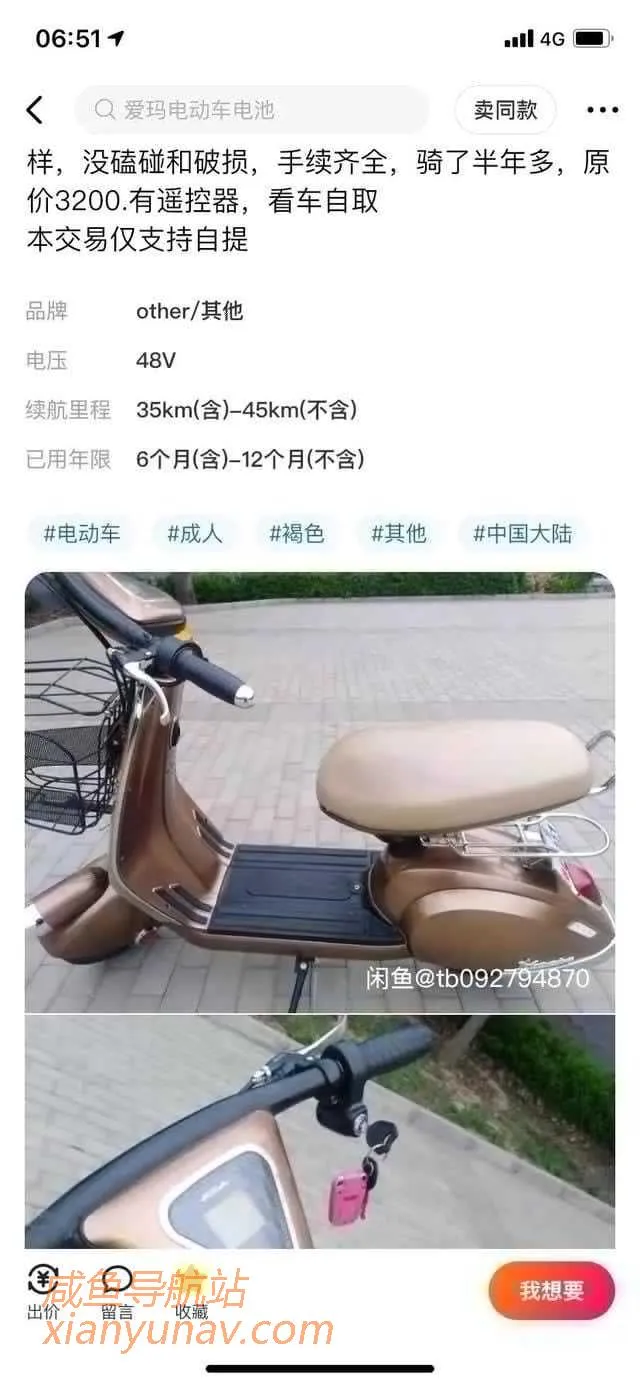This screenshot has height=1385, width=640.
Task: Make an offer with 出价
Action: coord(43,1291)
